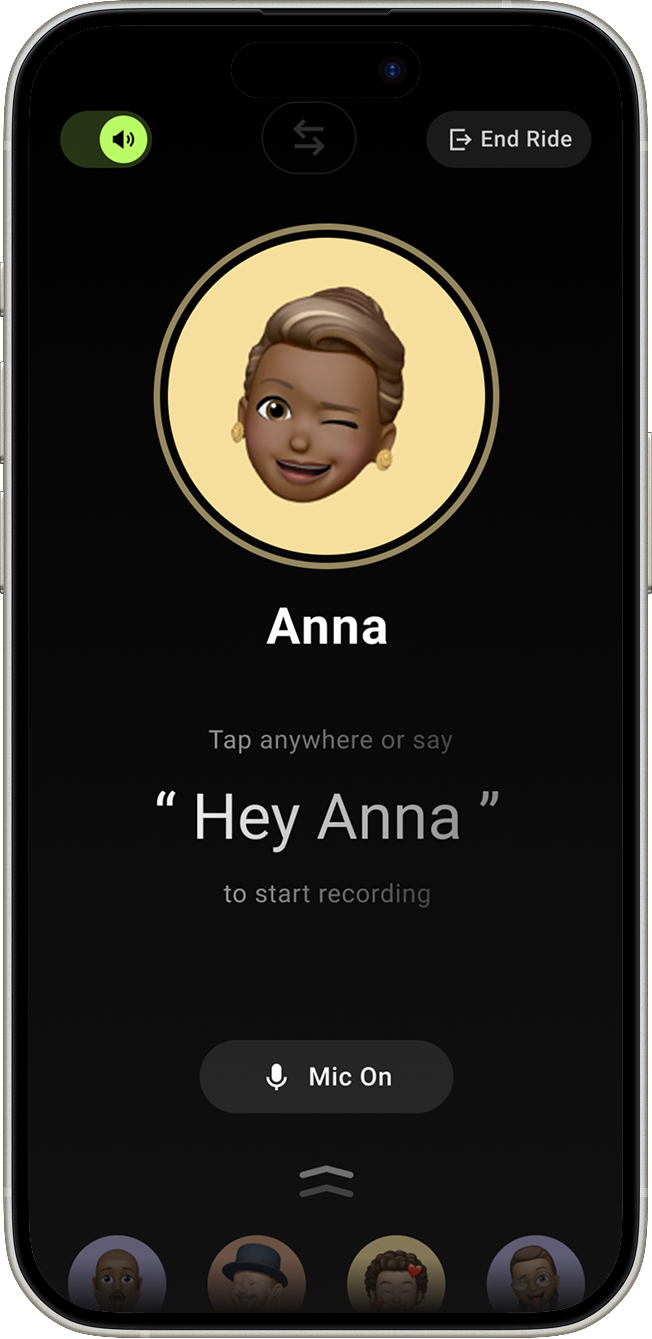Choose the avatar wearing a bowler hat

(x=256, y=1277)
